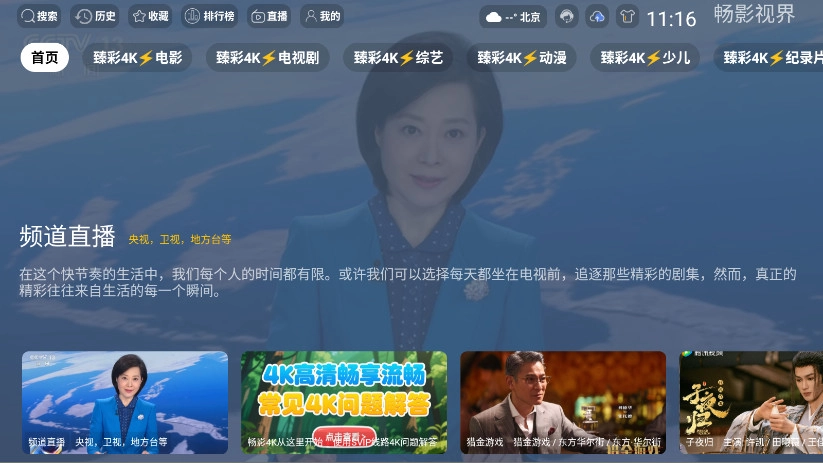Open 常见4K问题解答 banner card

pyautogui.click(x=344, y=402)
